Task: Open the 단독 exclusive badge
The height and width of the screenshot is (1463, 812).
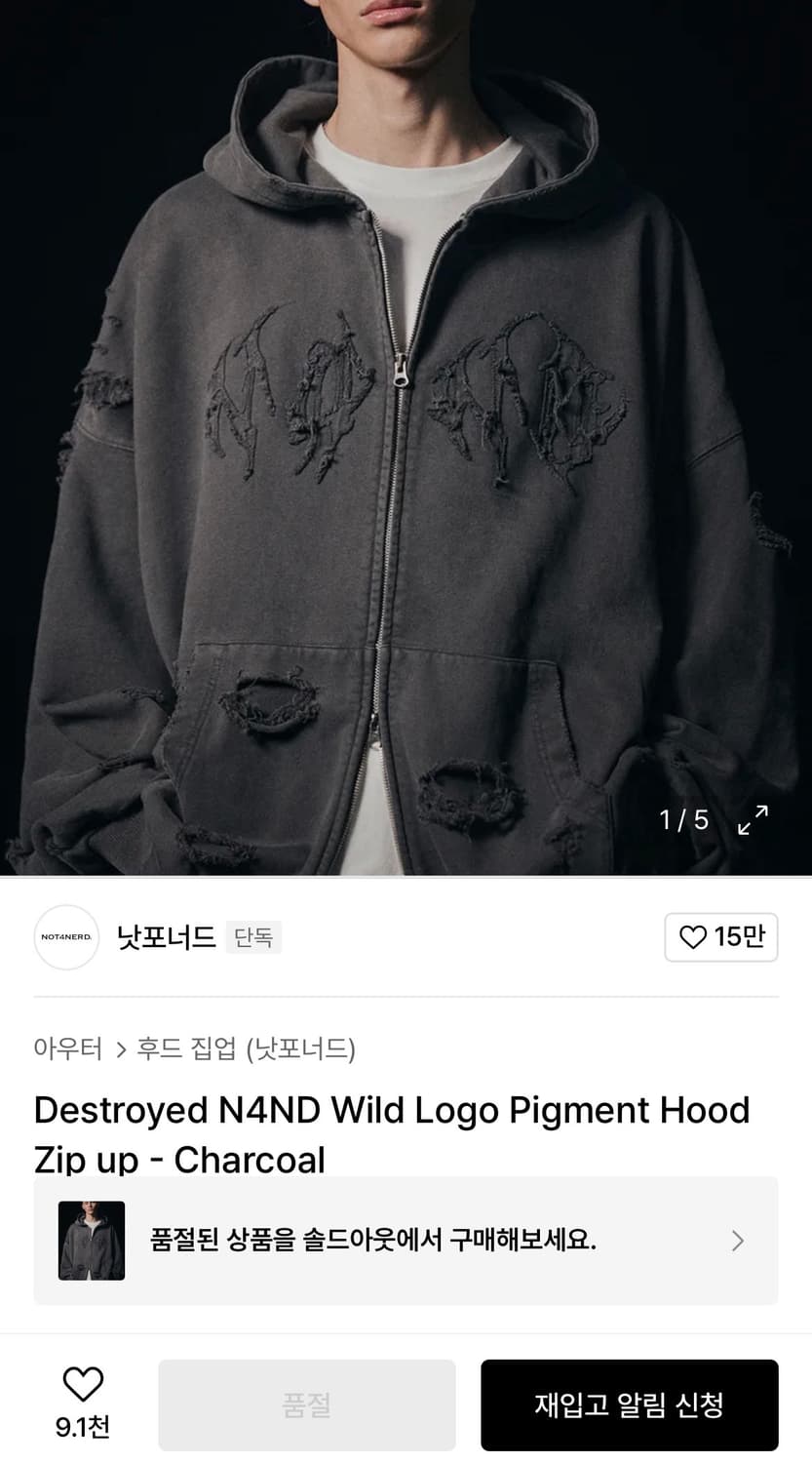Action: coord(253,936)
